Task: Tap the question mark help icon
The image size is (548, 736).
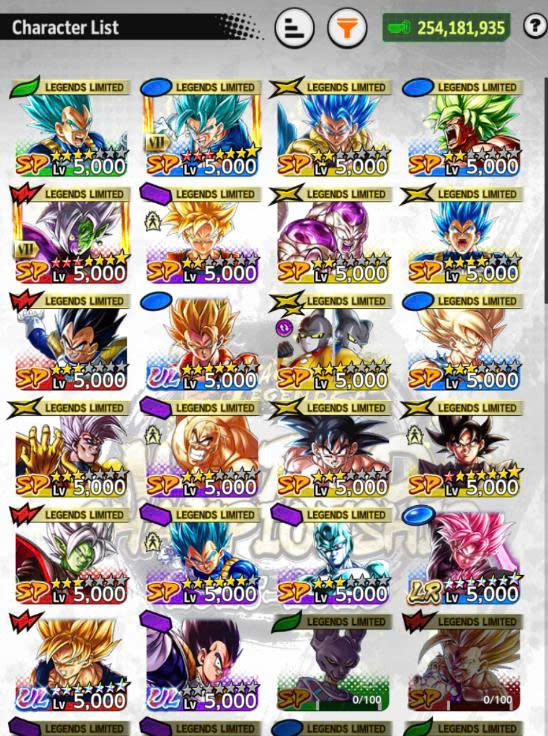Action: pos(535,26)
